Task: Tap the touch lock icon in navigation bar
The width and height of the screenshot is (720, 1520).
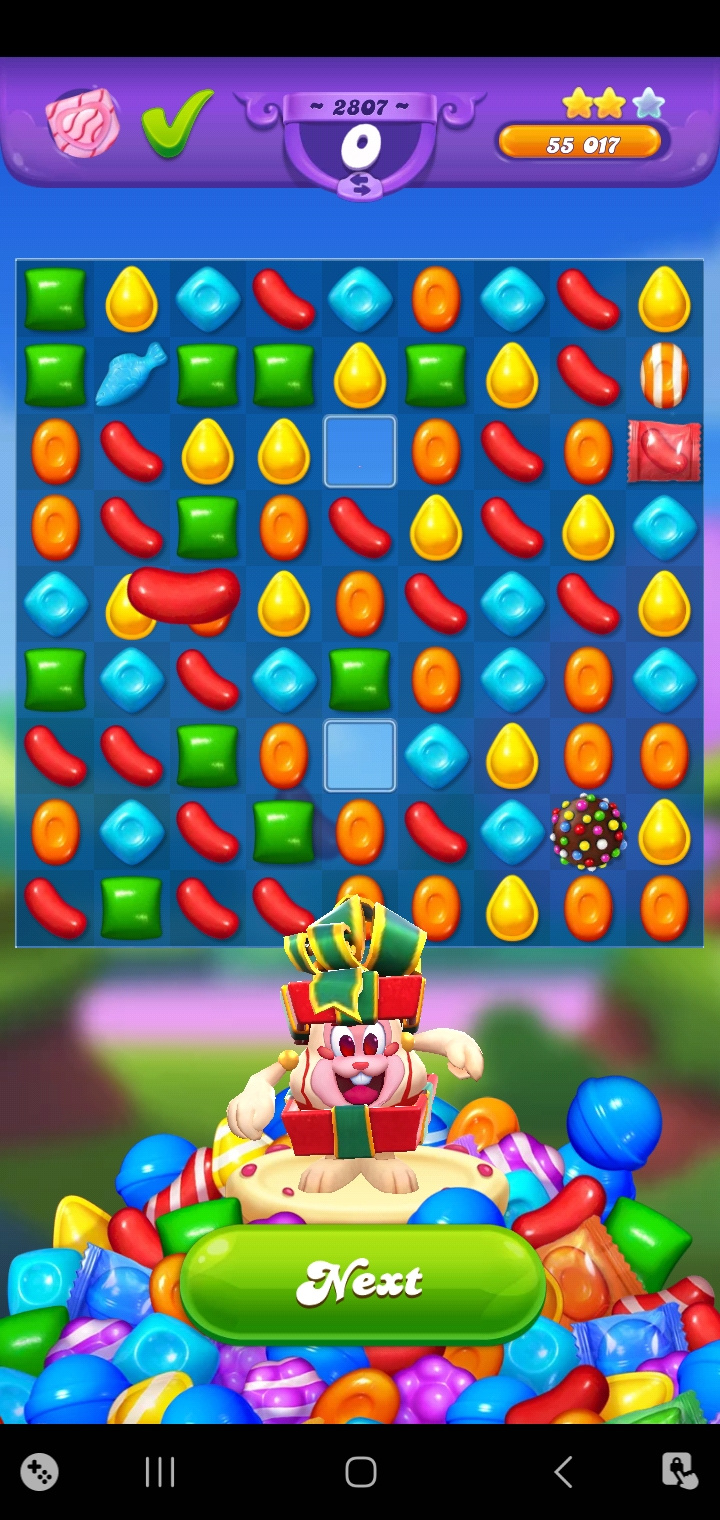Action: tap(679, 1471)
